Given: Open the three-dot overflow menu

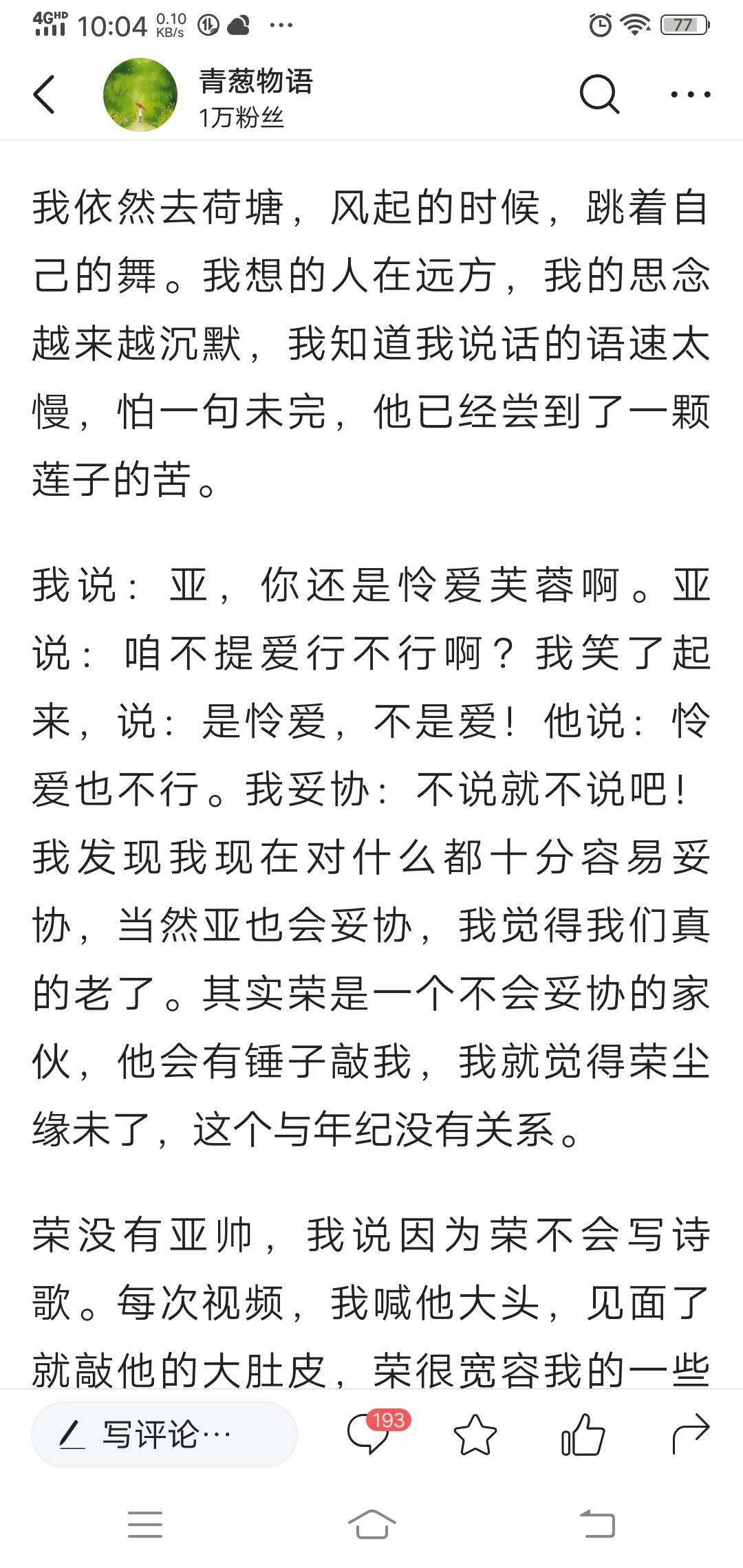Looking at the screenshot, I should (691, 94).
